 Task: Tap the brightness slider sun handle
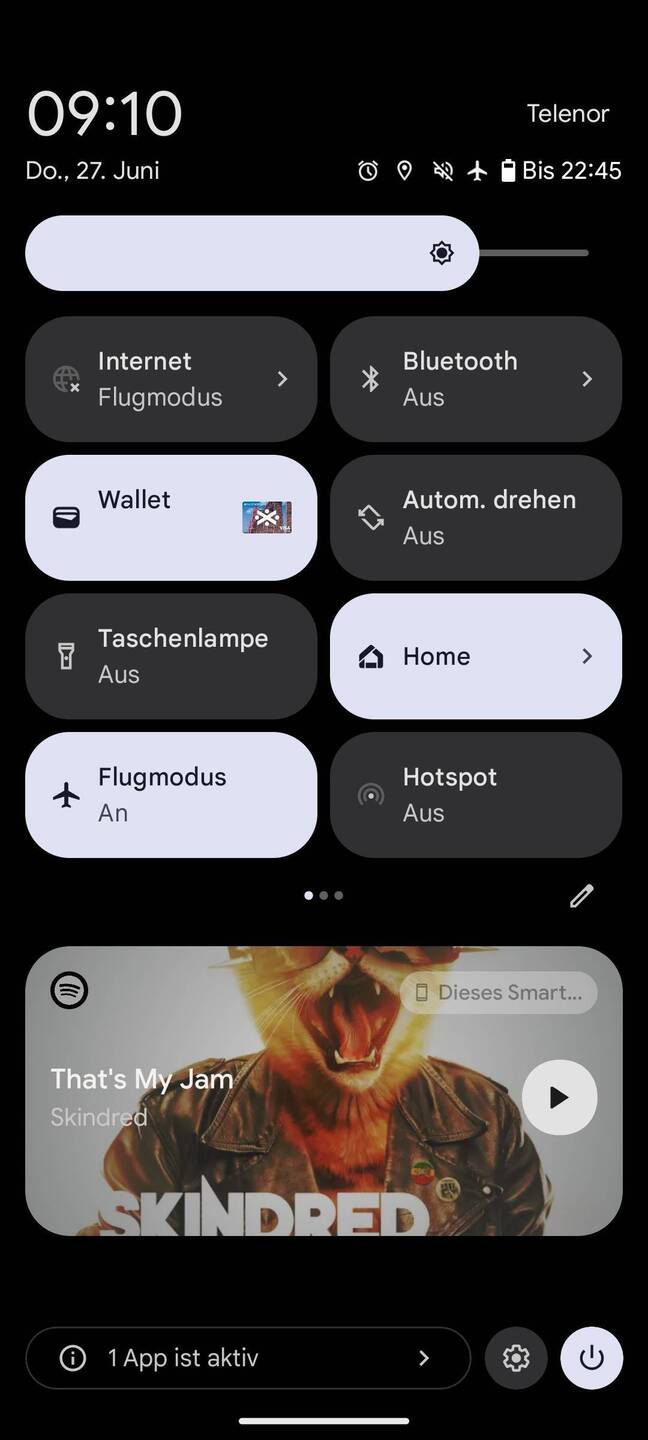tap(442, 253)
